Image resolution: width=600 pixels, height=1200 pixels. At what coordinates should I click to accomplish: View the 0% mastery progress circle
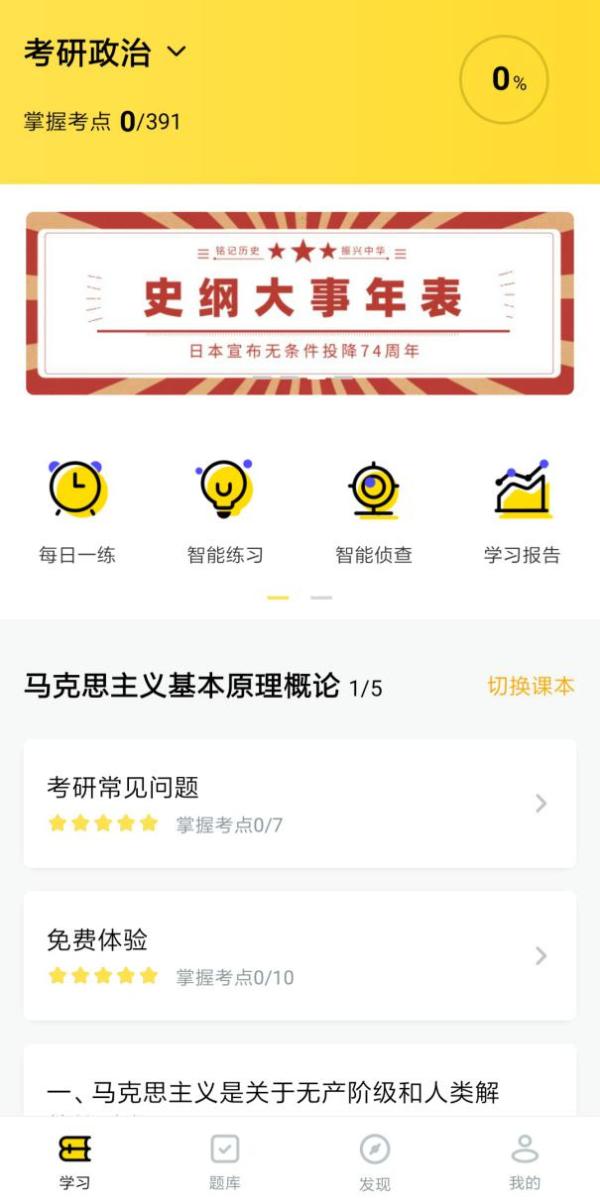pos(504,81)
